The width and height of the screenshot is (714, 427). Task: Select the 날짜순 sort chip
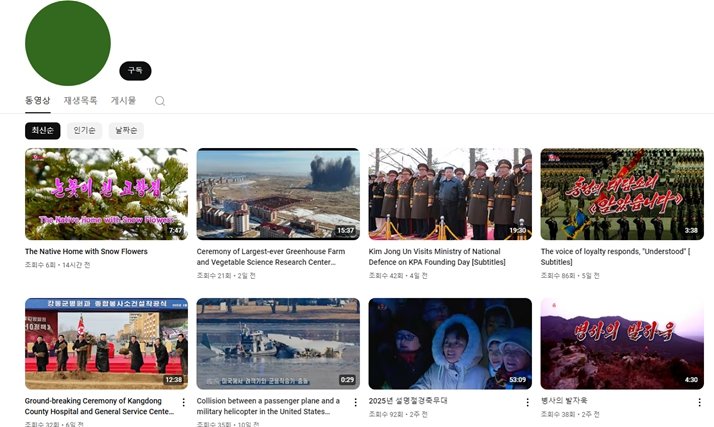(127, 131)
